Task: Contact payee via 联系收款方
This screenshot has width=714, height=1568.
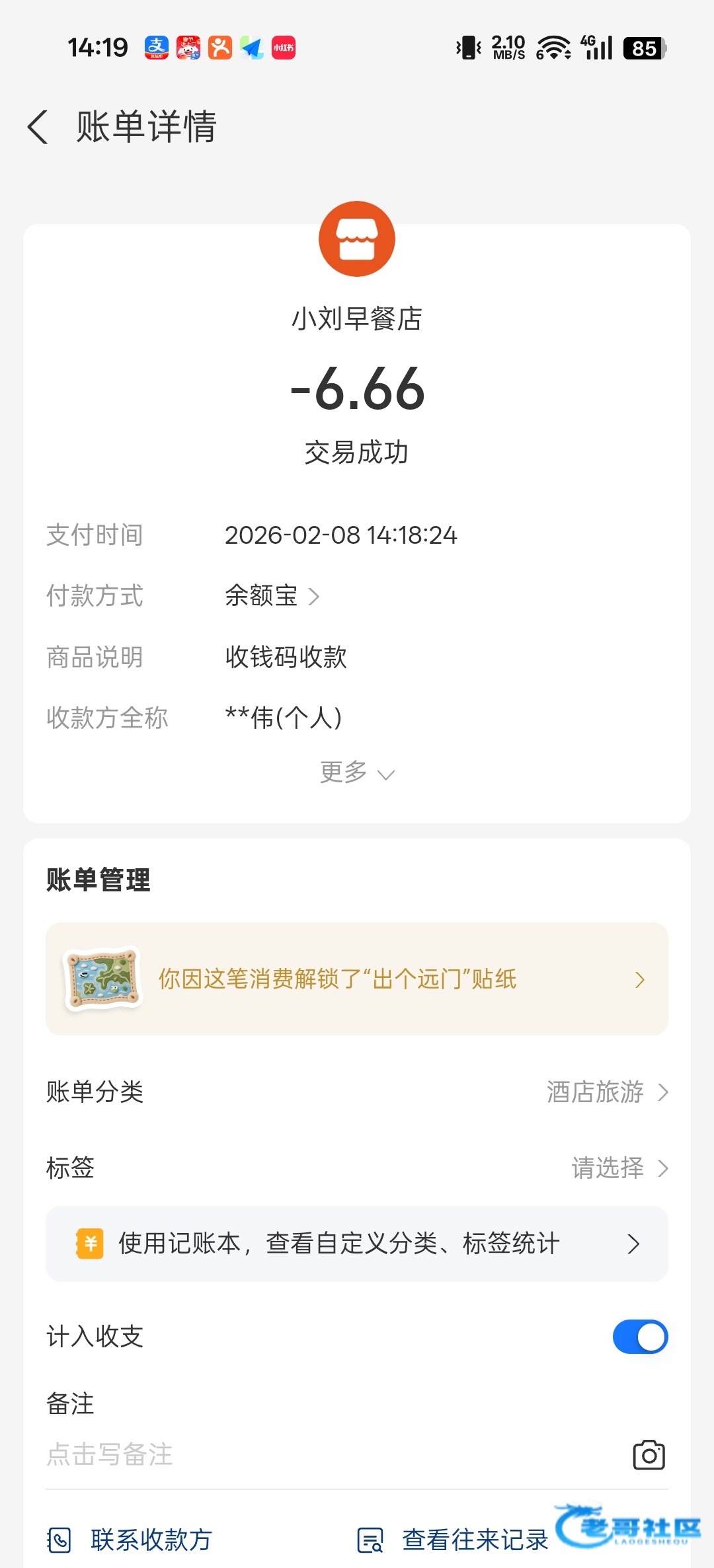Action: coord(131,1540)
